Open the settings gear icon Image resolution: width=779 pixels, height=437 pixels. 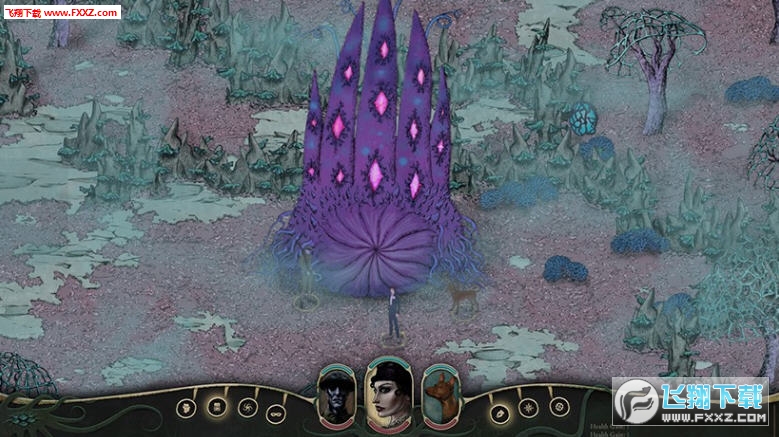[559, 406]
